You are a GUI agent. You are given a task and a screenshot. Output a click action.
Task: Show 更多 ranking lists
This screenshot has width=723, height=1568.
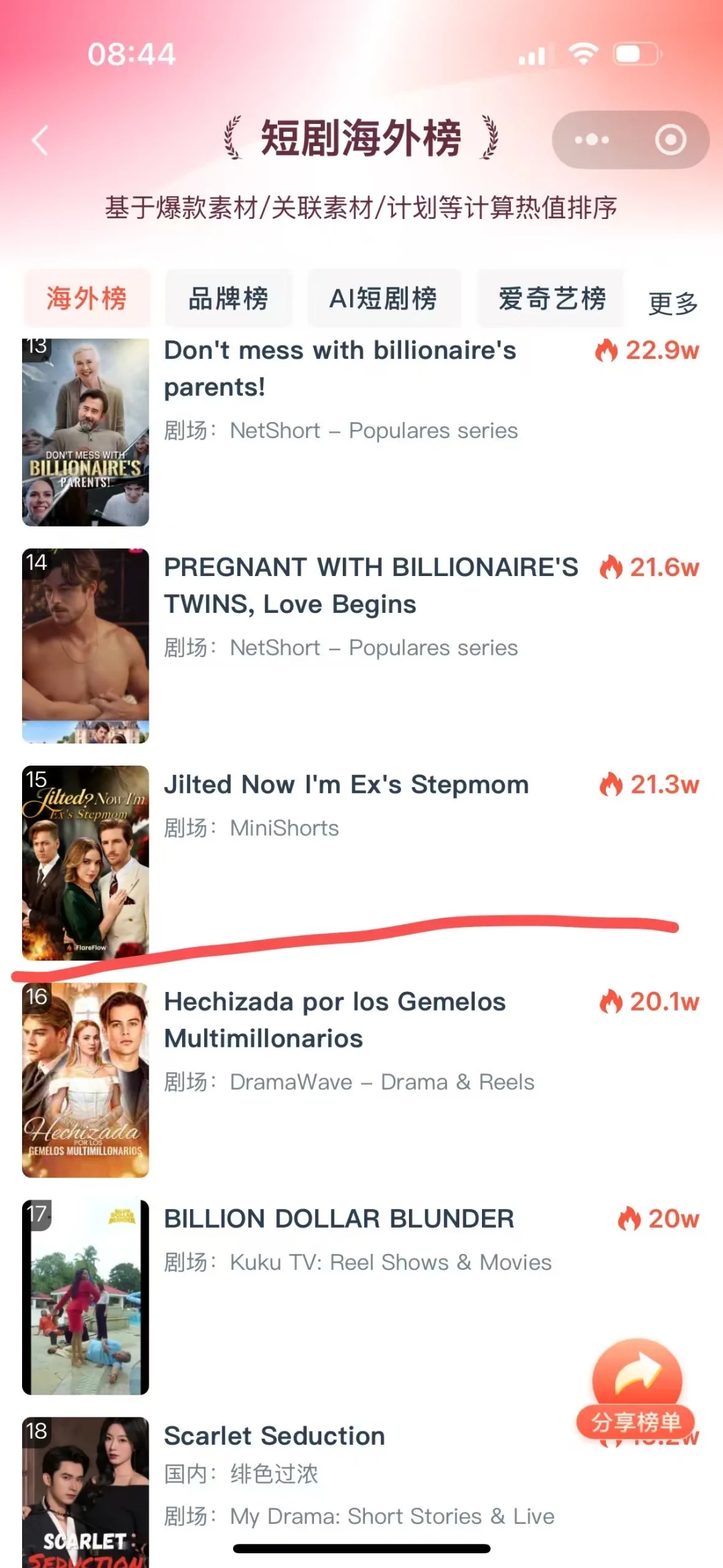click(x=673, y=303)
